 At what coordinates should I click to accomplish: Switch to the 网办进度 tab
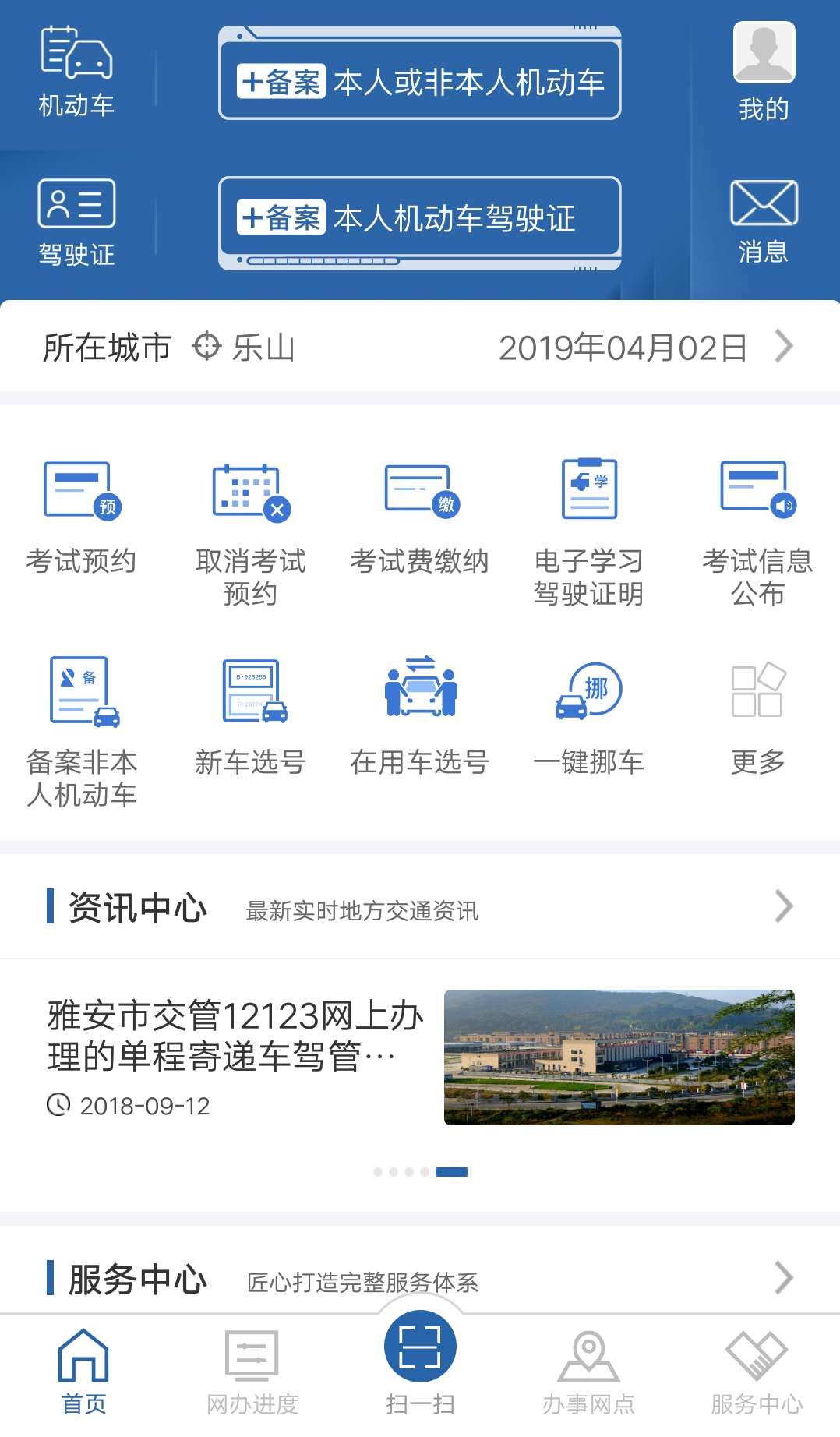coord(251,1372)
